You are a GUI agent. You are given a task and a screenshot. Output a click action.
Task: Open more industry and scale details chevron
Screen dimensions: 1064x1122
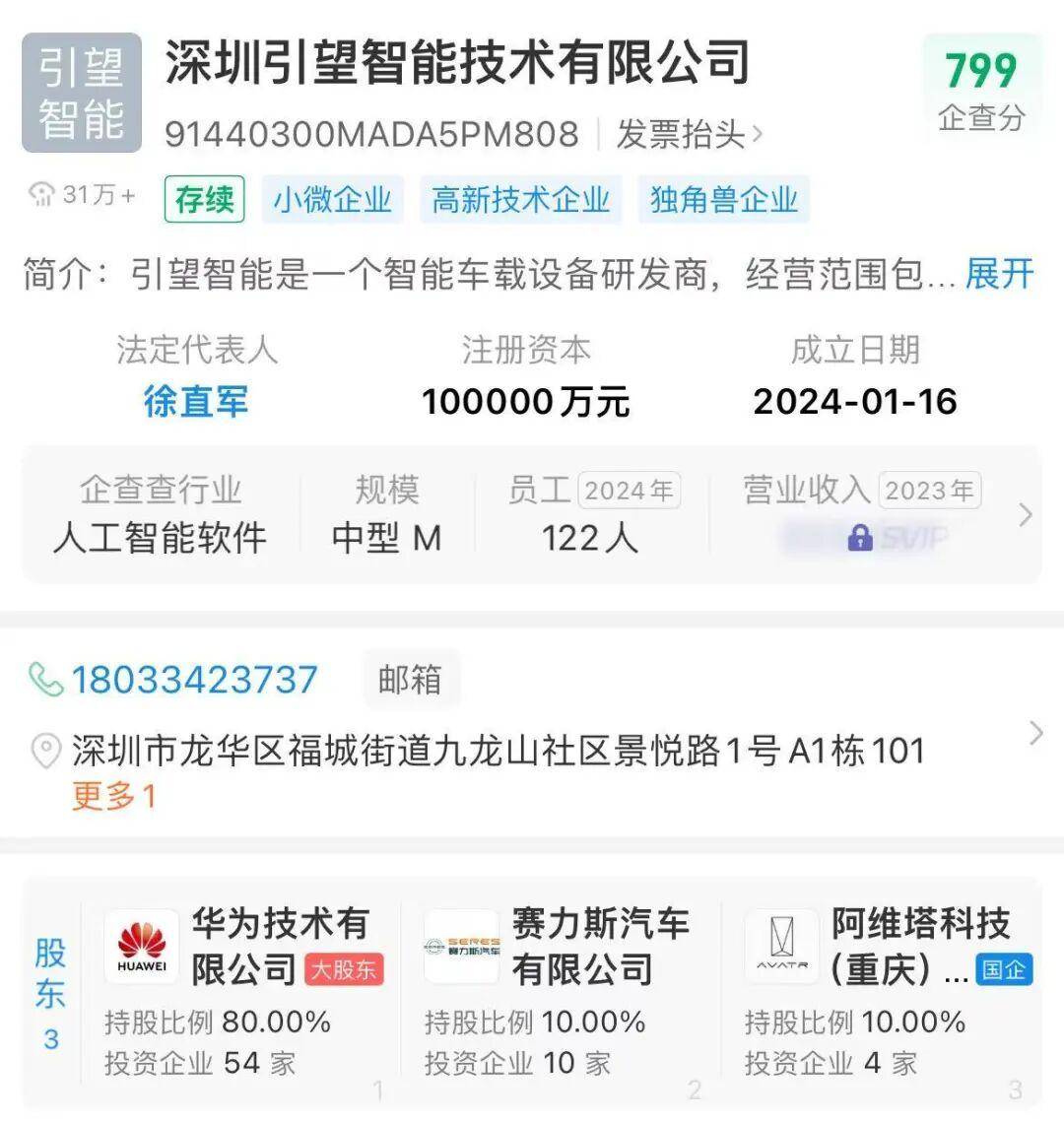click(x=1026, y=514)
